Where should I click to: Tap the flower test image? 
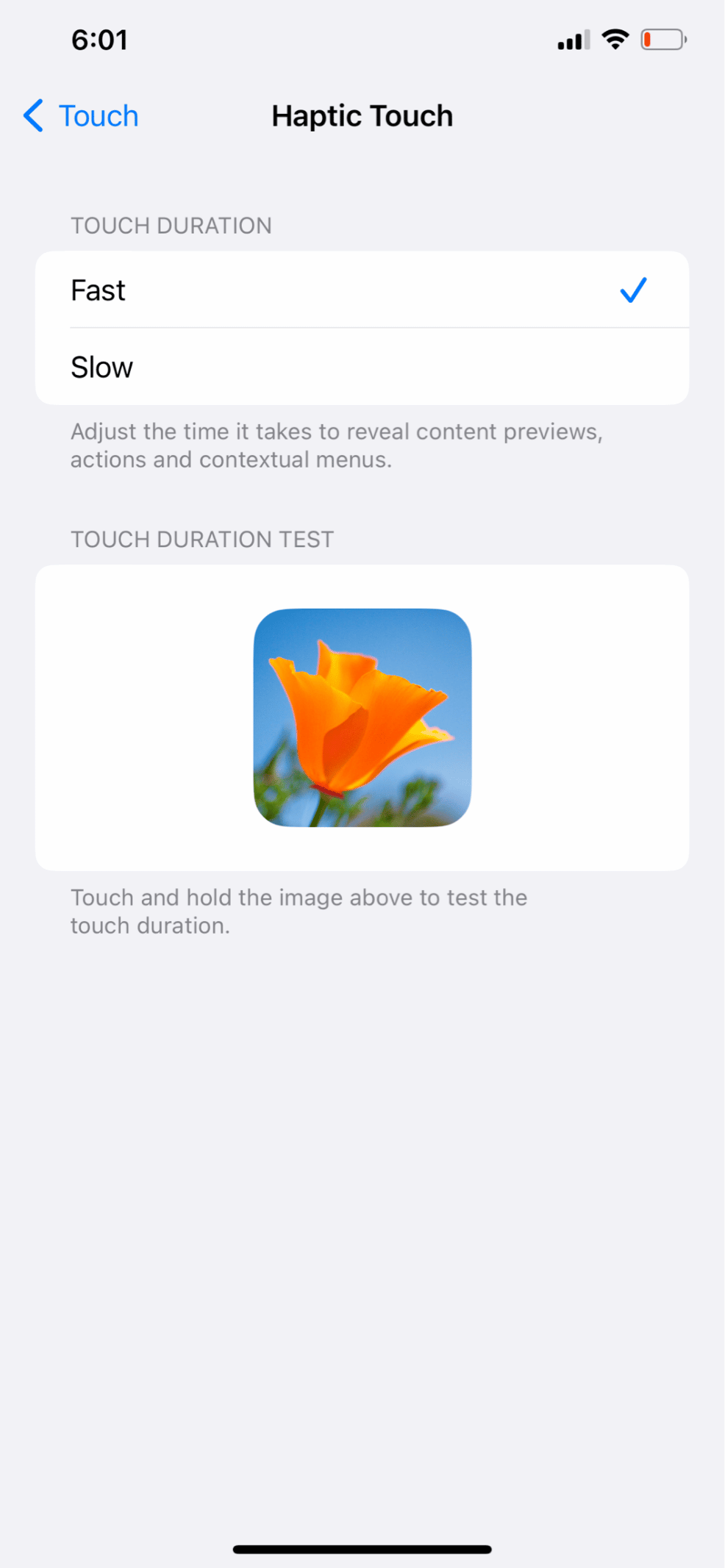coord(362,717)
